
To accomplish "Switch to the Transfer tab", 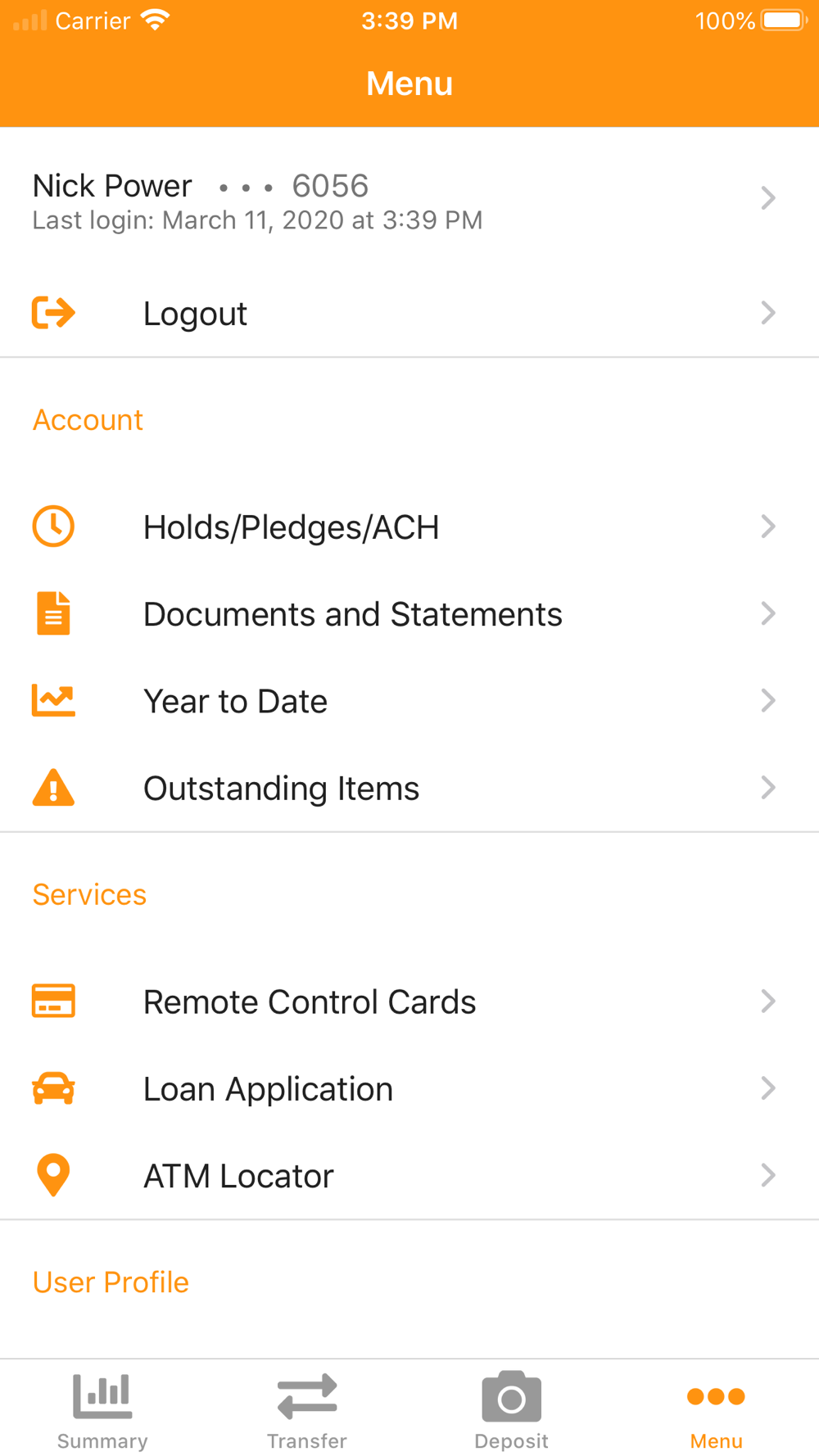I will (307, 1410).
